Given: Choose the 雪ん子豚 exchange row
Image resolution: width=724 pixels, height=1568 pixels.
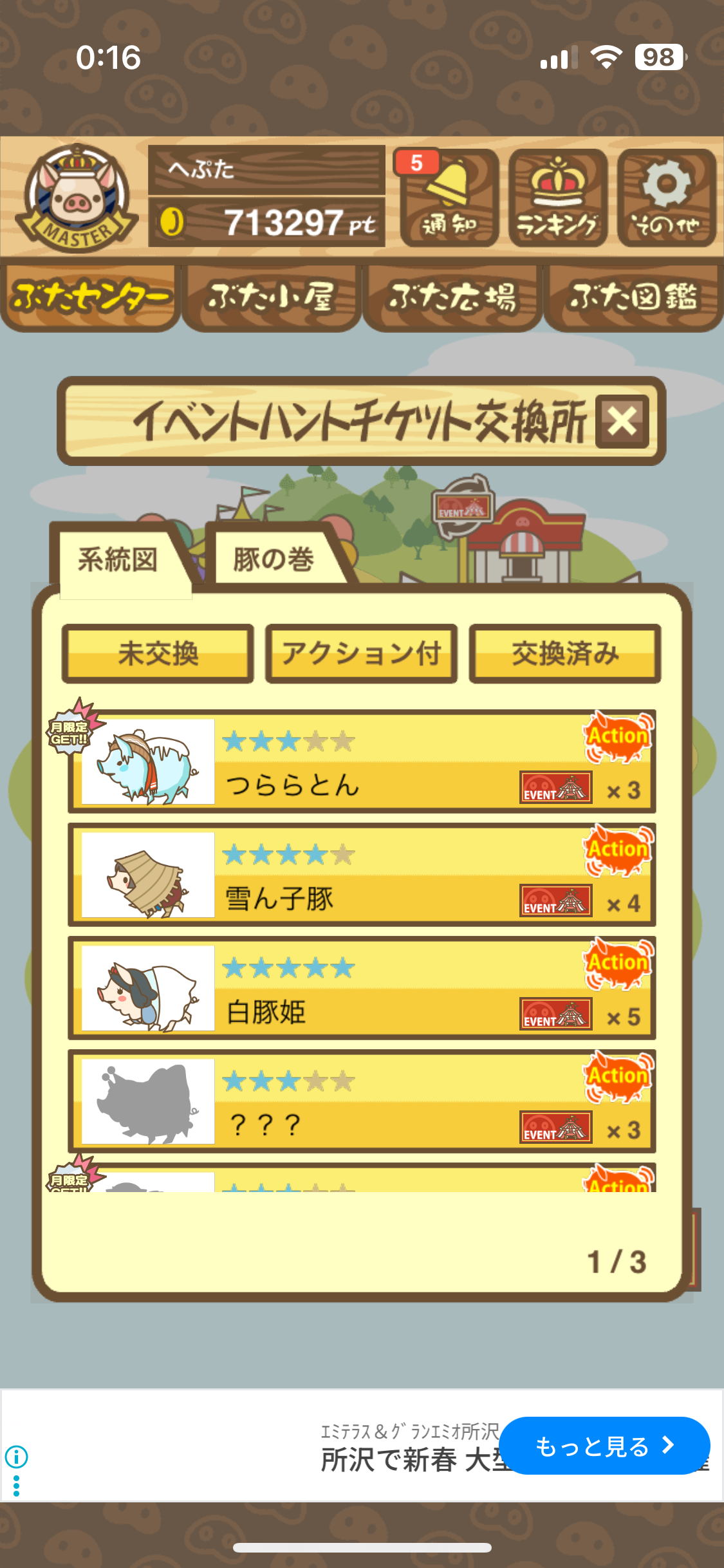Looking at the screenshot, I should 362,875.
